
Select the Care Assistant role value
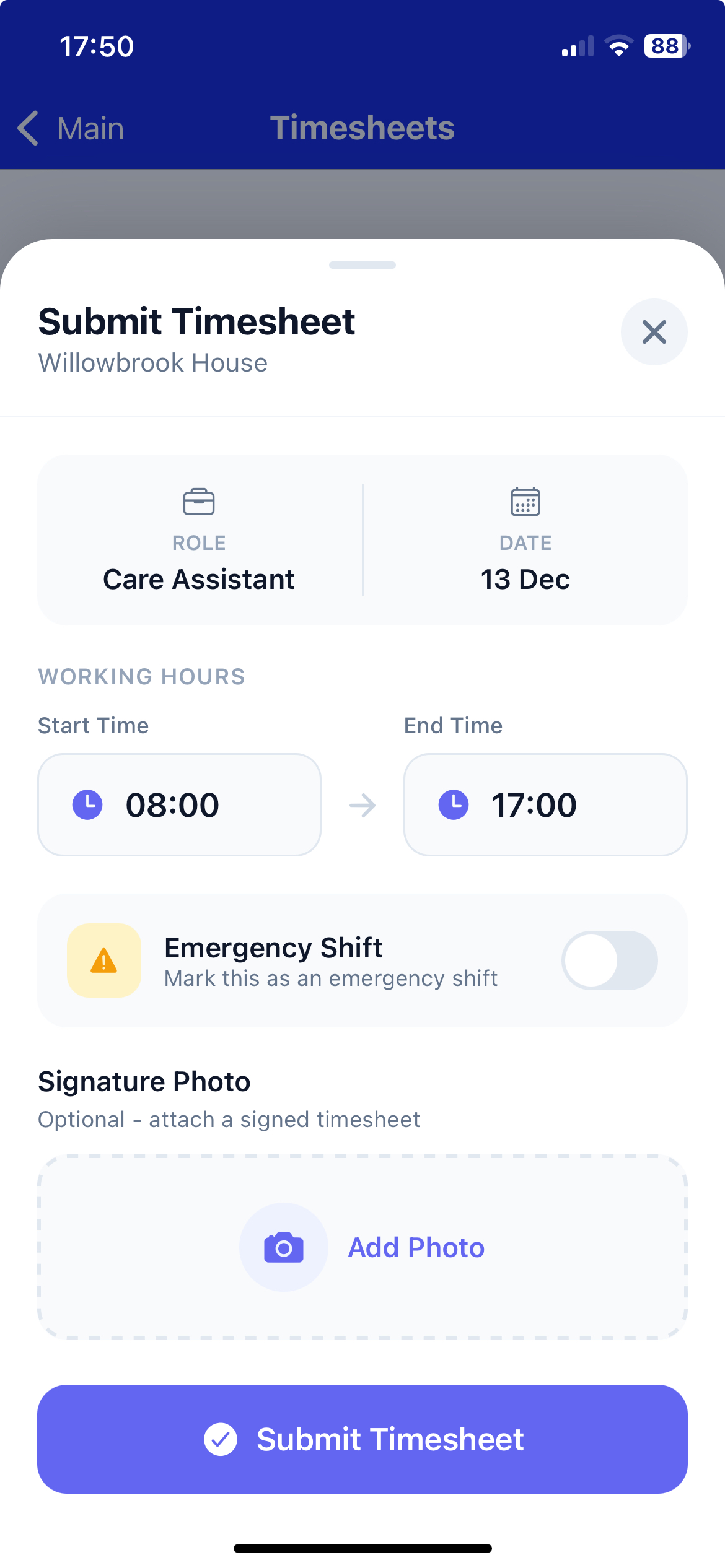tap(199, 578)
